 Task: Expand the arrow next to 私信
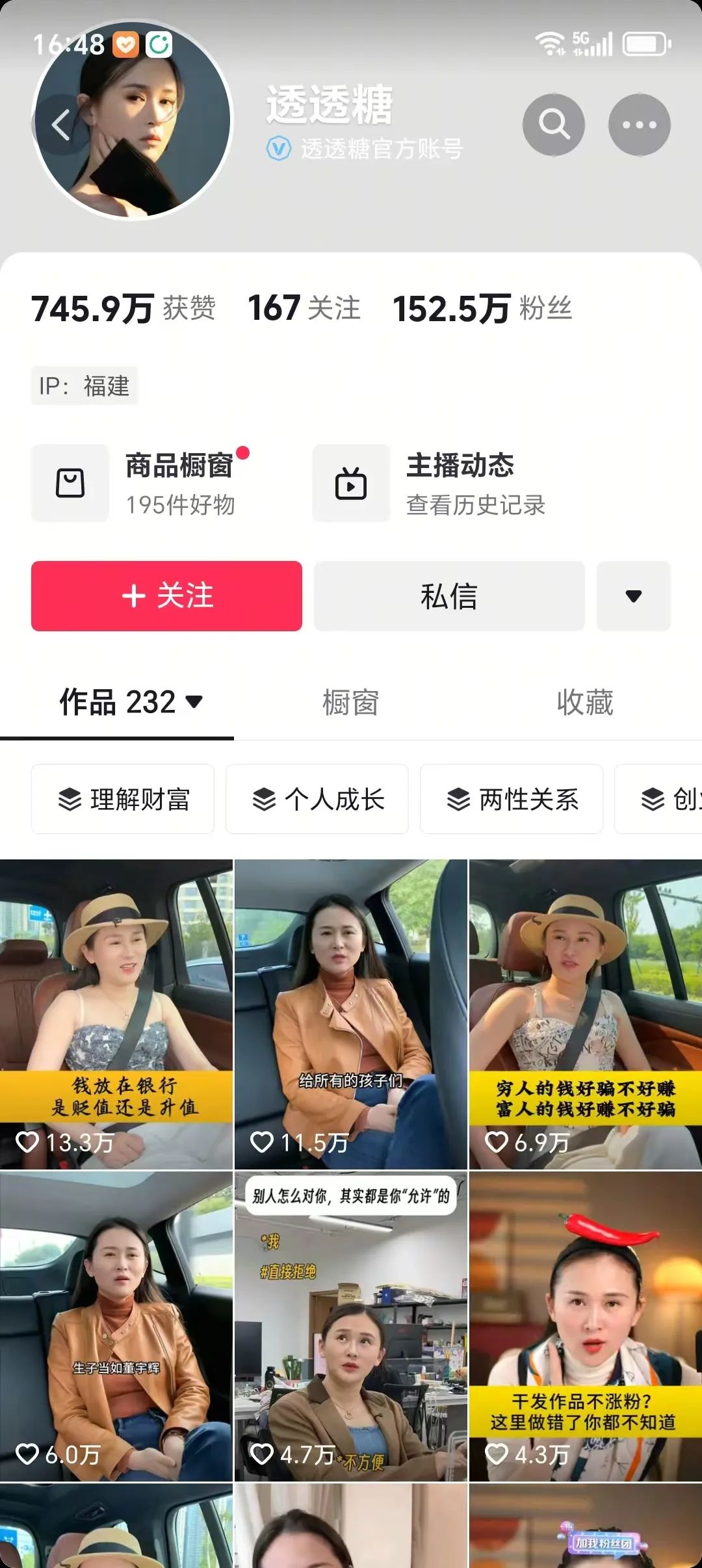(x=634, y=596)
